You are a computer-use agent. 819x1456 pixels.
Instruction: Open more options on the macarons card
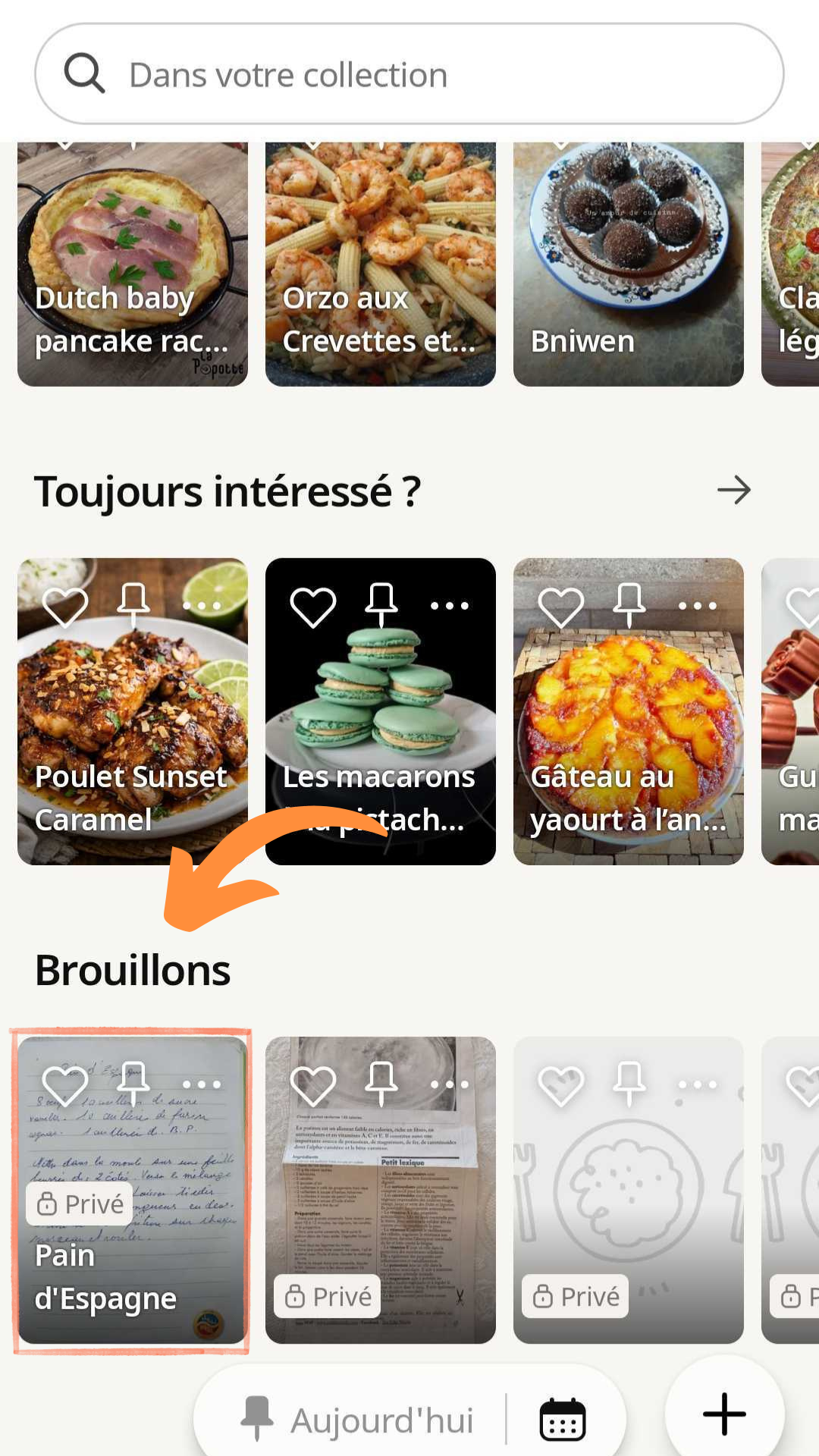click(x=450, y=606)
